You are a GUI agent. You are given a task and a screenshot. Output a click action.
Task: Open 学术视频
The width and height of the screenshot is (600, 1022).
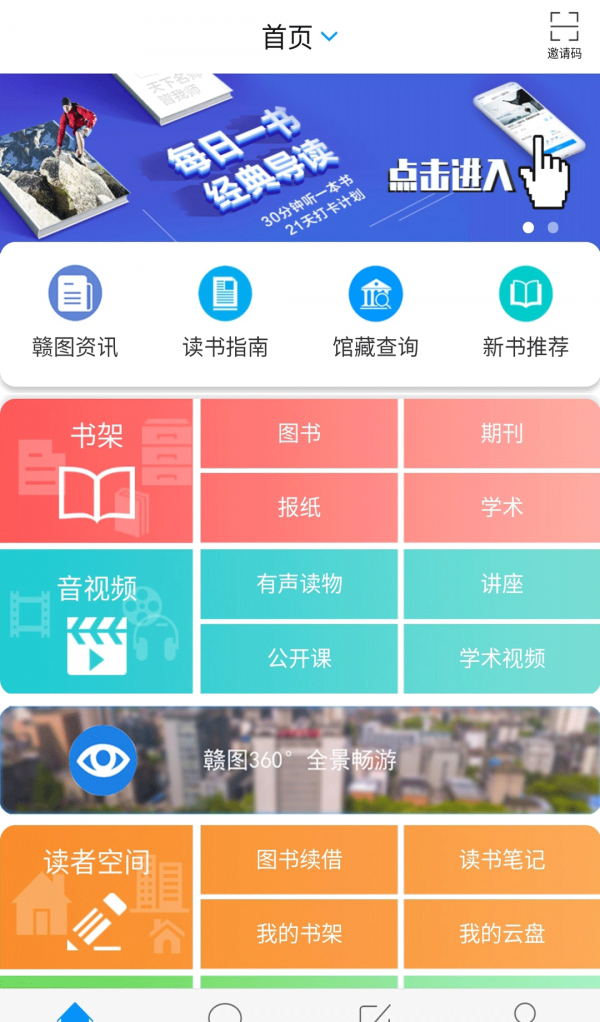(501, 658)
